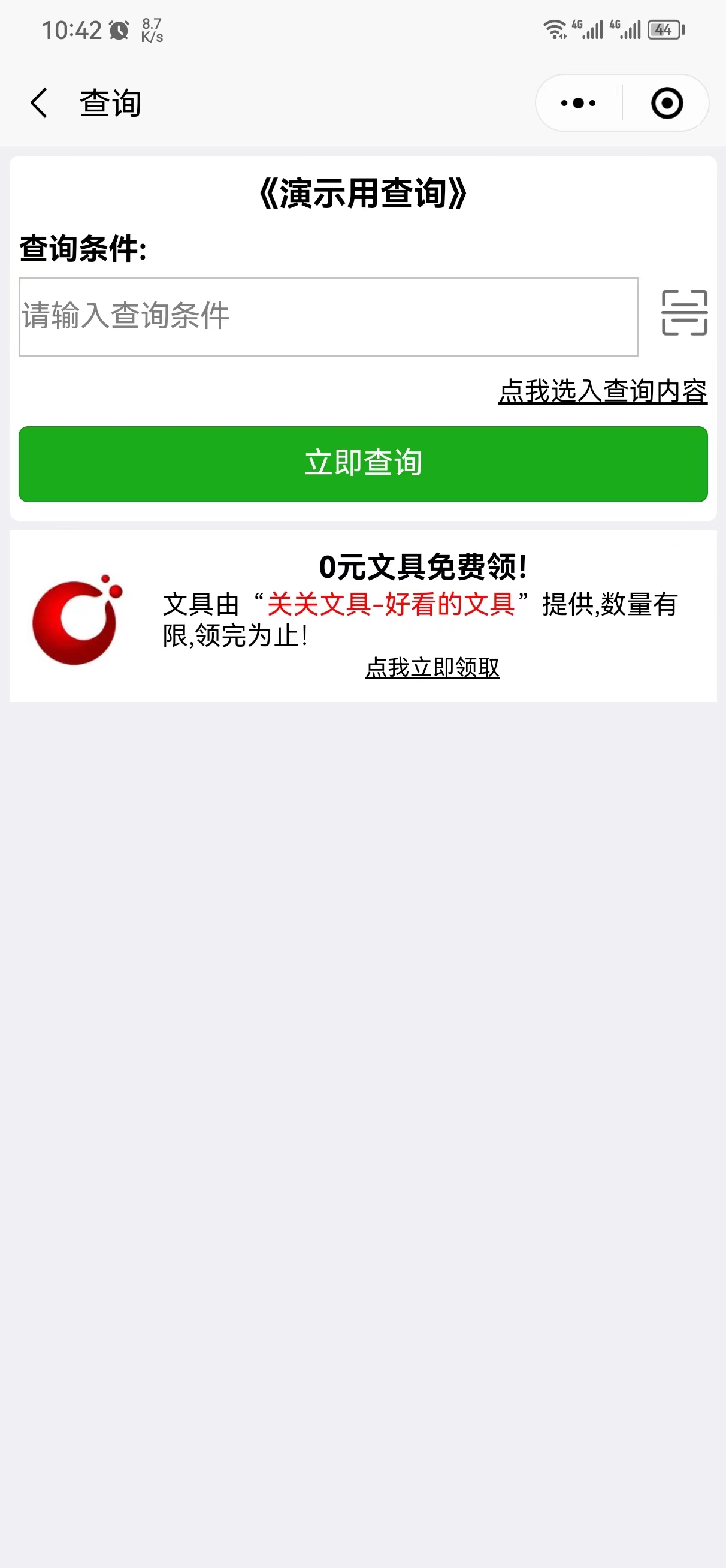Open the 点我立即领取 link
726x1568 pixels.
coord(432,668)
